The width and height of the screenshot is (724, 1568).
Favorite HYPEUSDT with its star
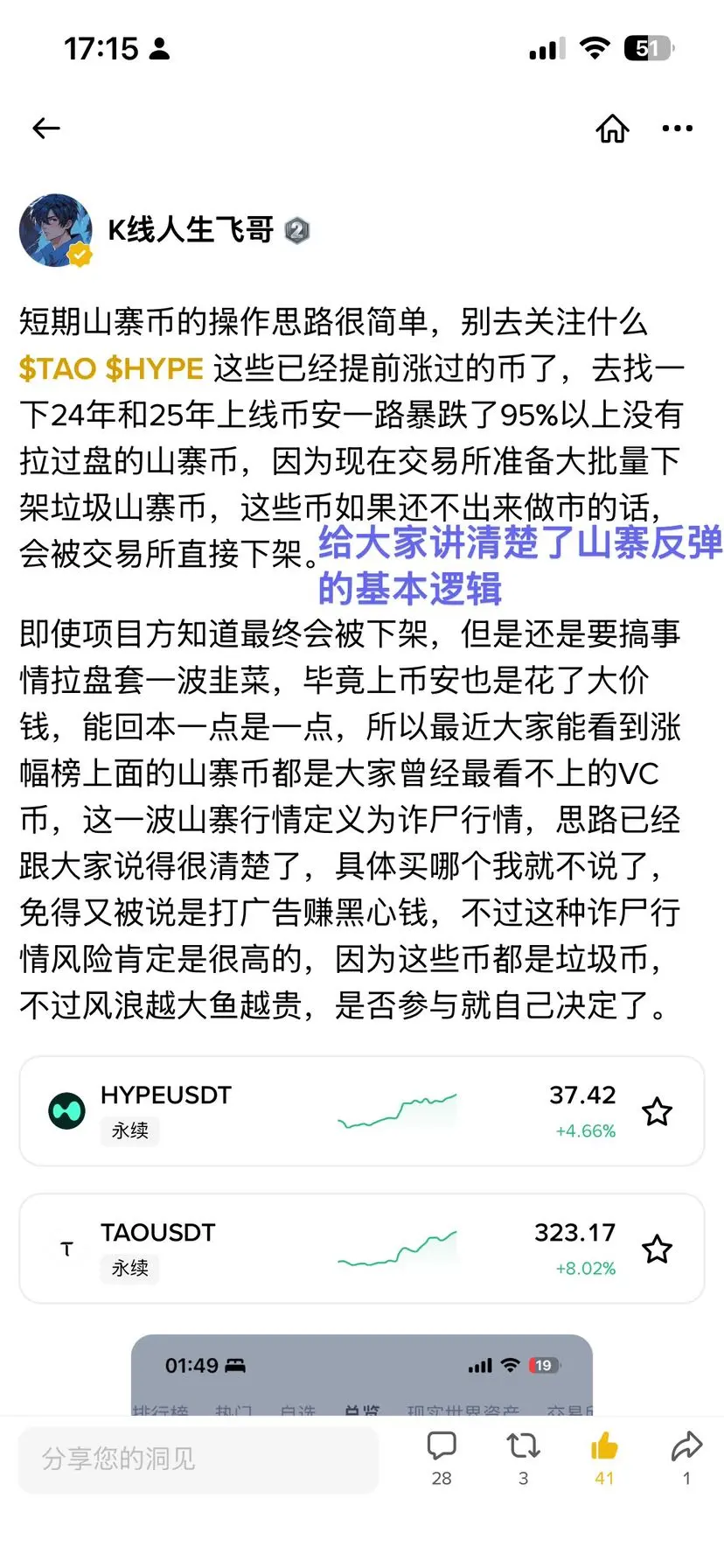click(x=657, y=1111)
